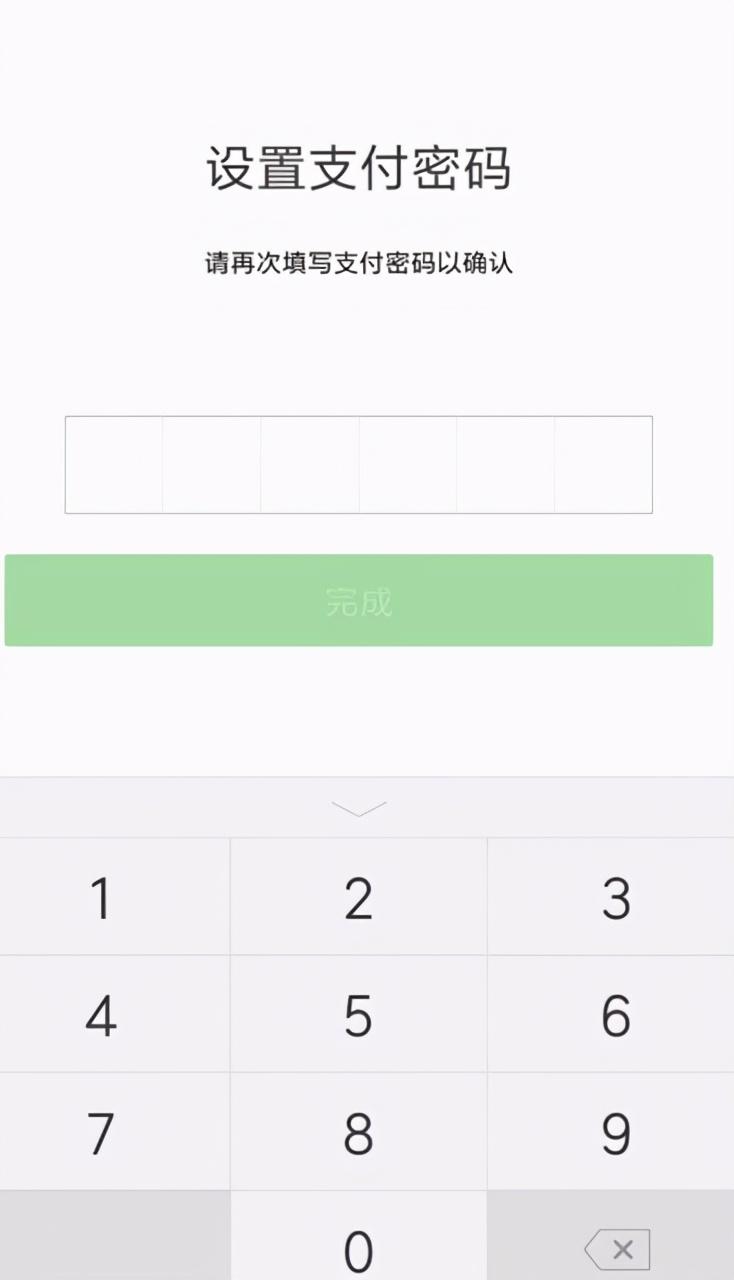The image size is (734, 1280).
Task: Tap the number 2 key
Action: click(x=358, y=897)
